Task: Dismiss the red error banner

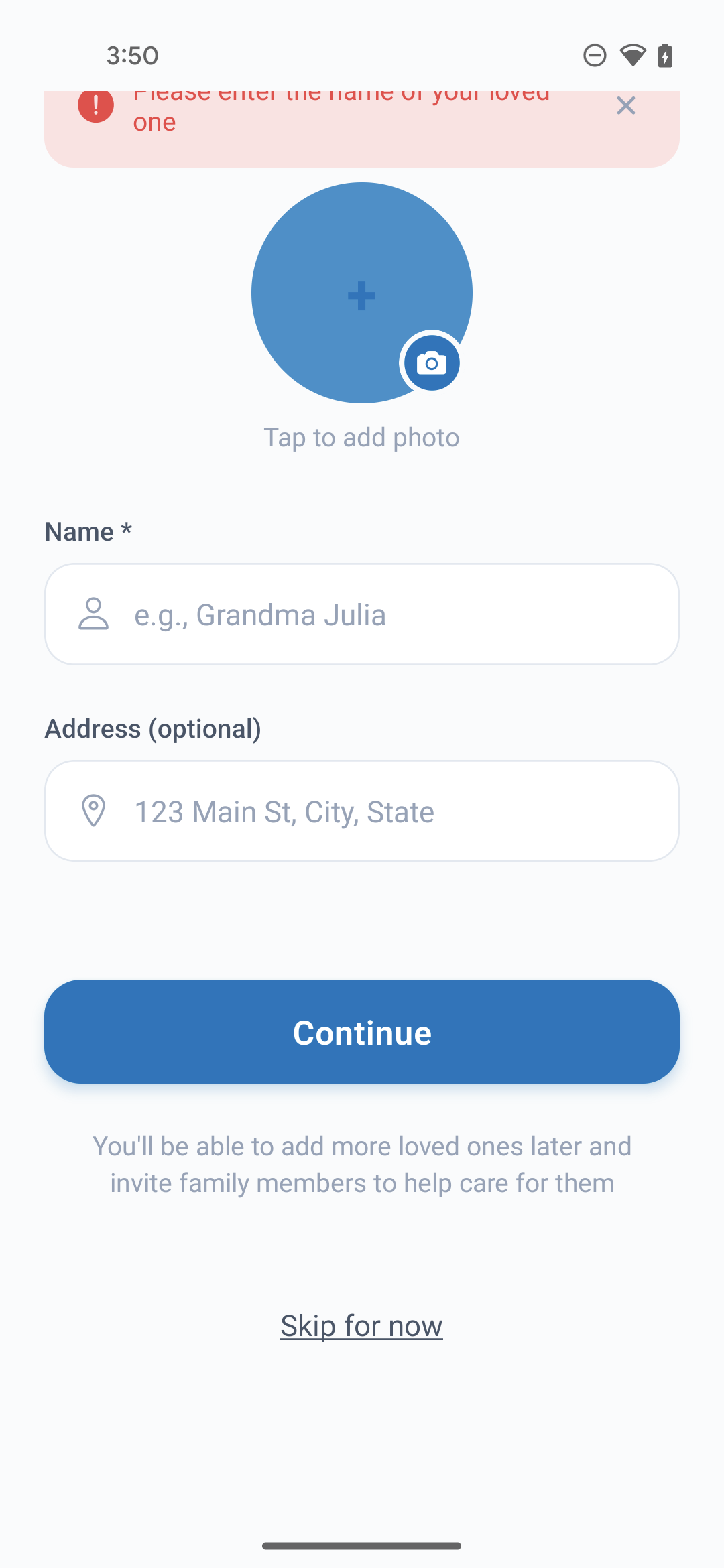Action: (x=625, y=106)
